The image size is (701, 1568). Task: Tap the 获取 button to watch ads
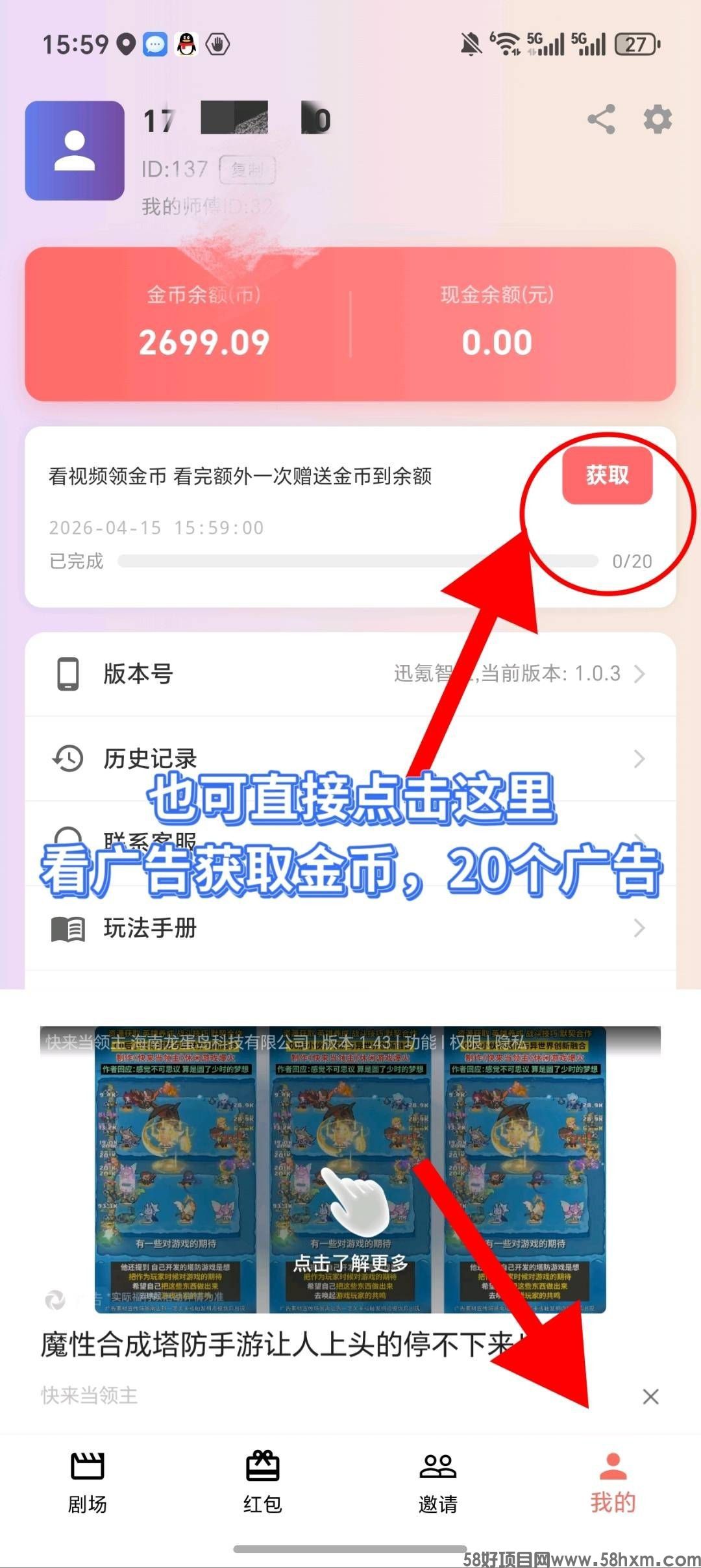[607, 475]
